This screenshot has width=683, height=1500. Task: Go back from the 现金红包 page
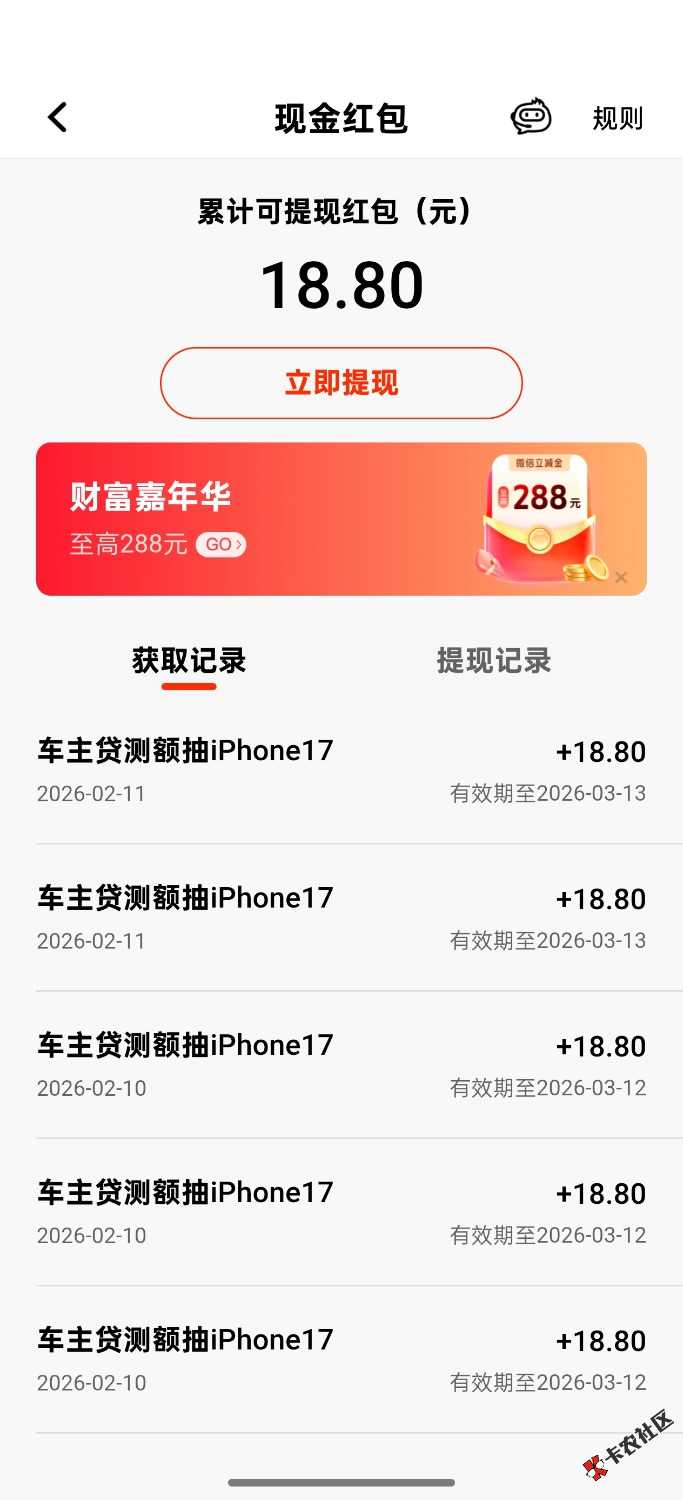click(x=57, y=118)
